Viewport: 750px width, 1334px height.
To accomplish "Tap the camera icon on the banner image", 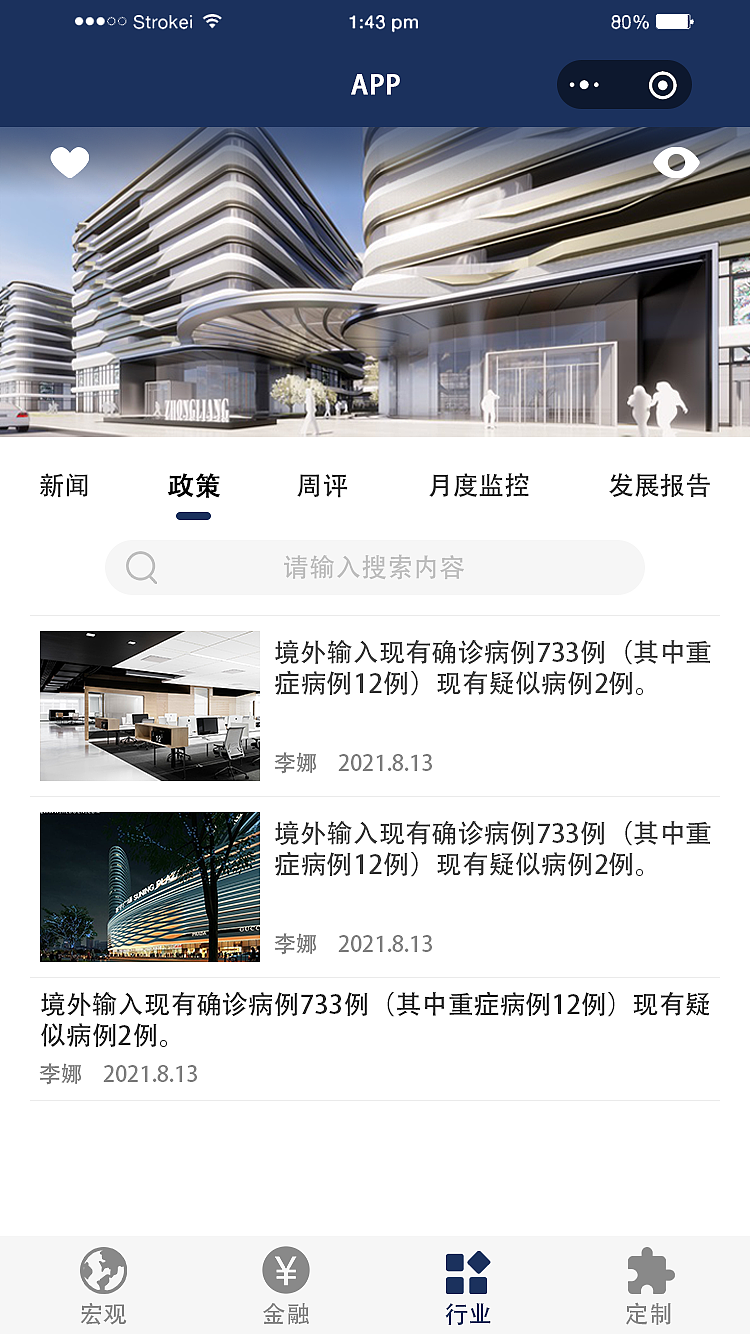I will (677, 162).
